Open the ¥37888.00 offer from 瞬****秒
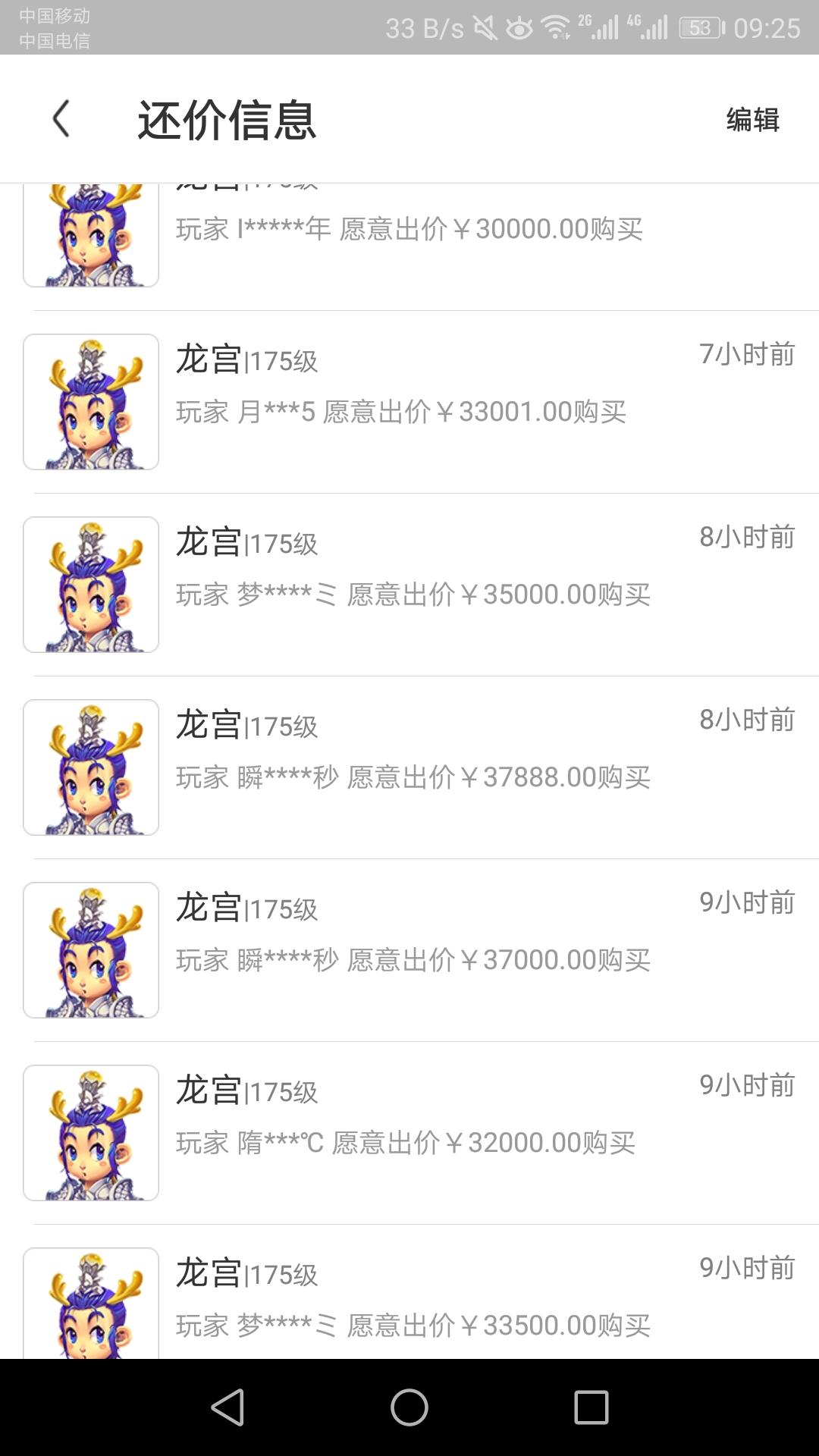 coord(409,767)
